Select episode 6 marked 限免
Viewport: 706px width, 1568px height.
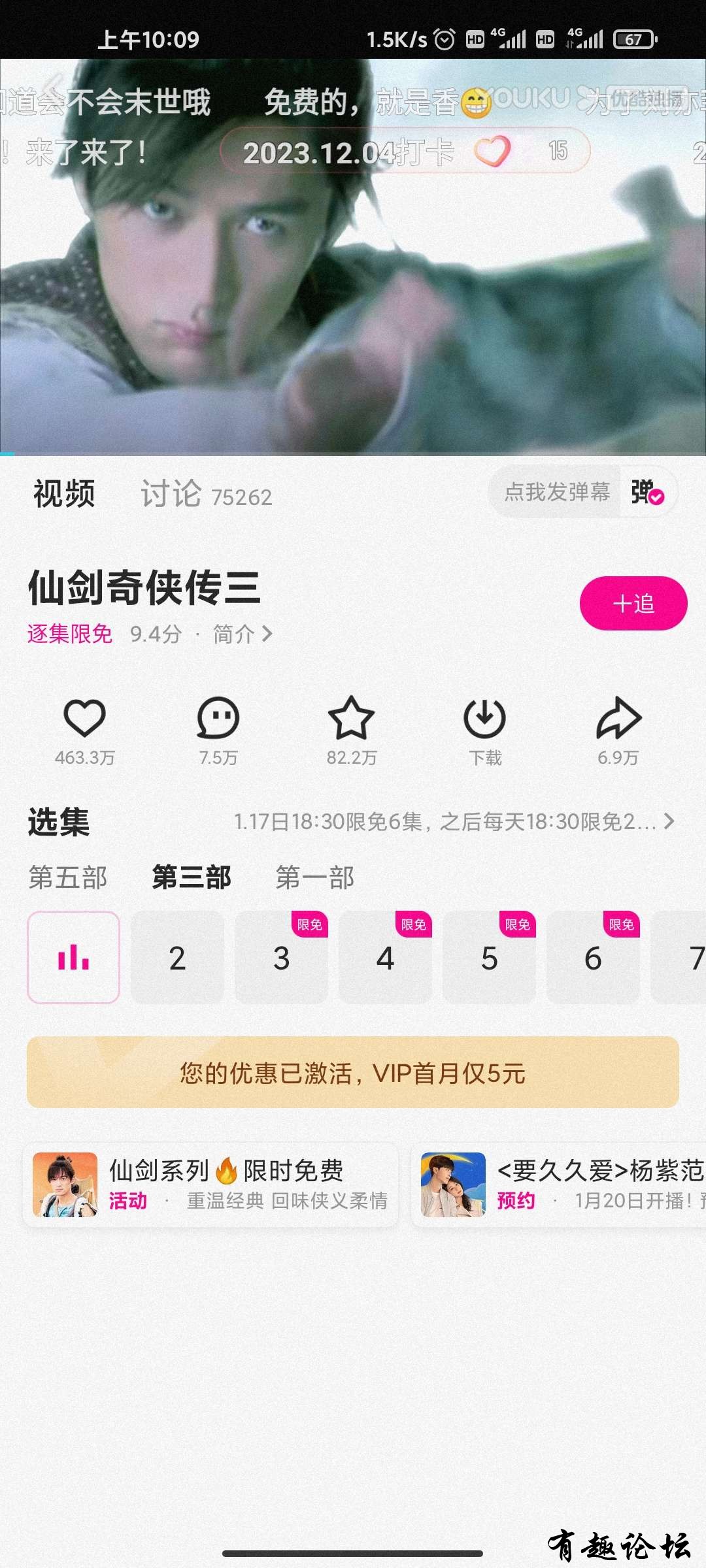(593, 958)
